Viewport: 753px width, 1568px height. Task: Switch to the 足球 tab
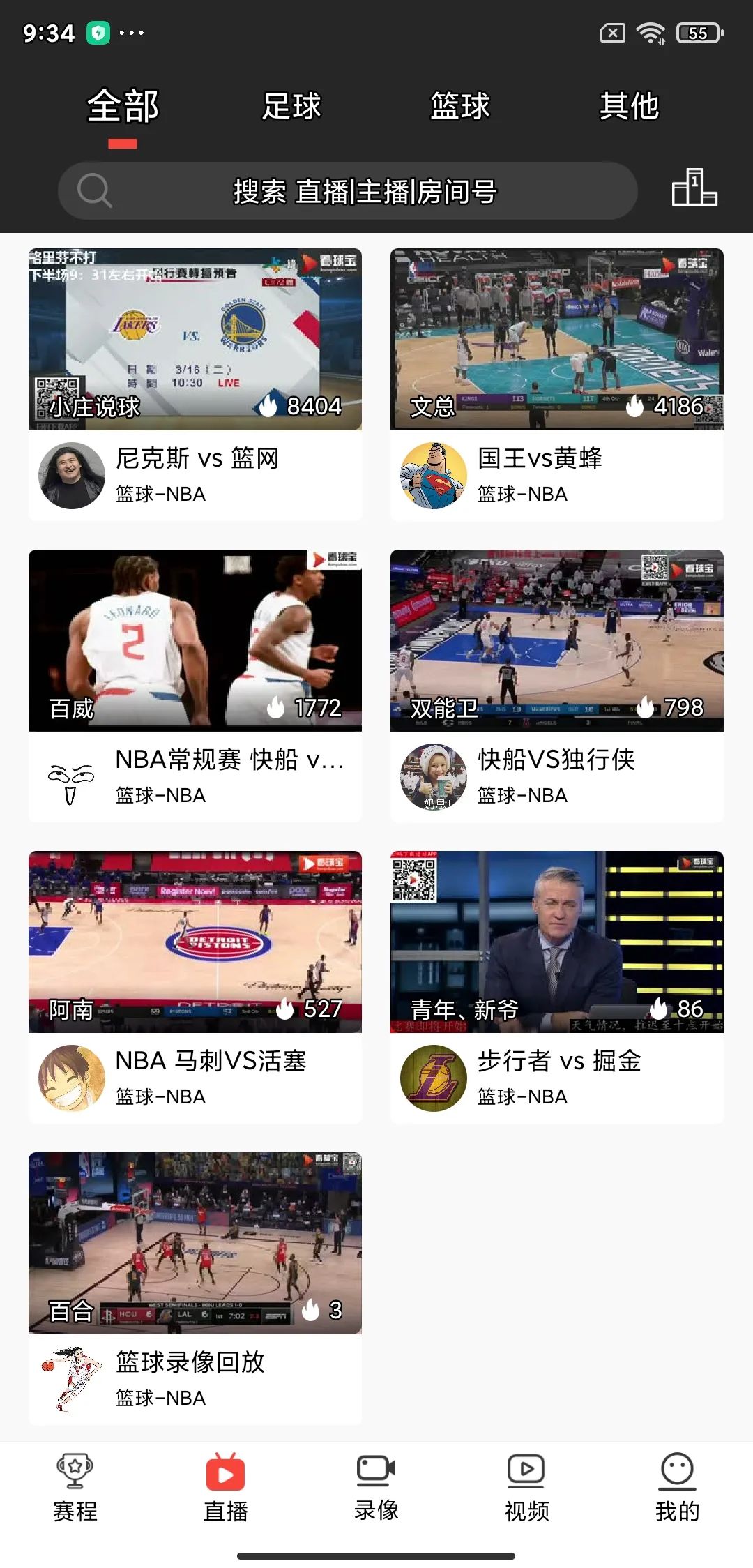291,107
